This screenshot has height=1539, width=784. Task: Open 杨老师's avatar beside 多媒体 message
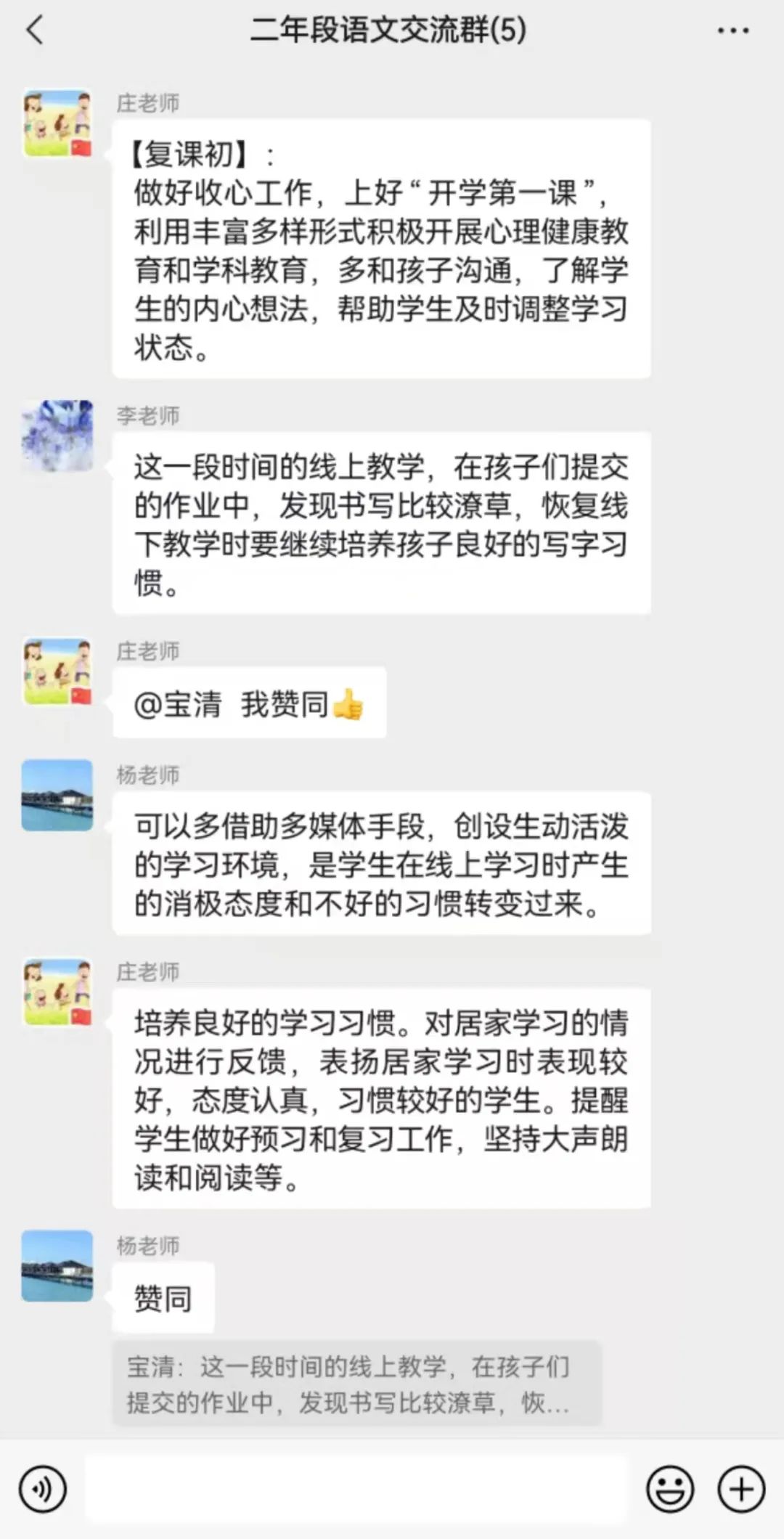pyautogui.click(x=57, y=795)
